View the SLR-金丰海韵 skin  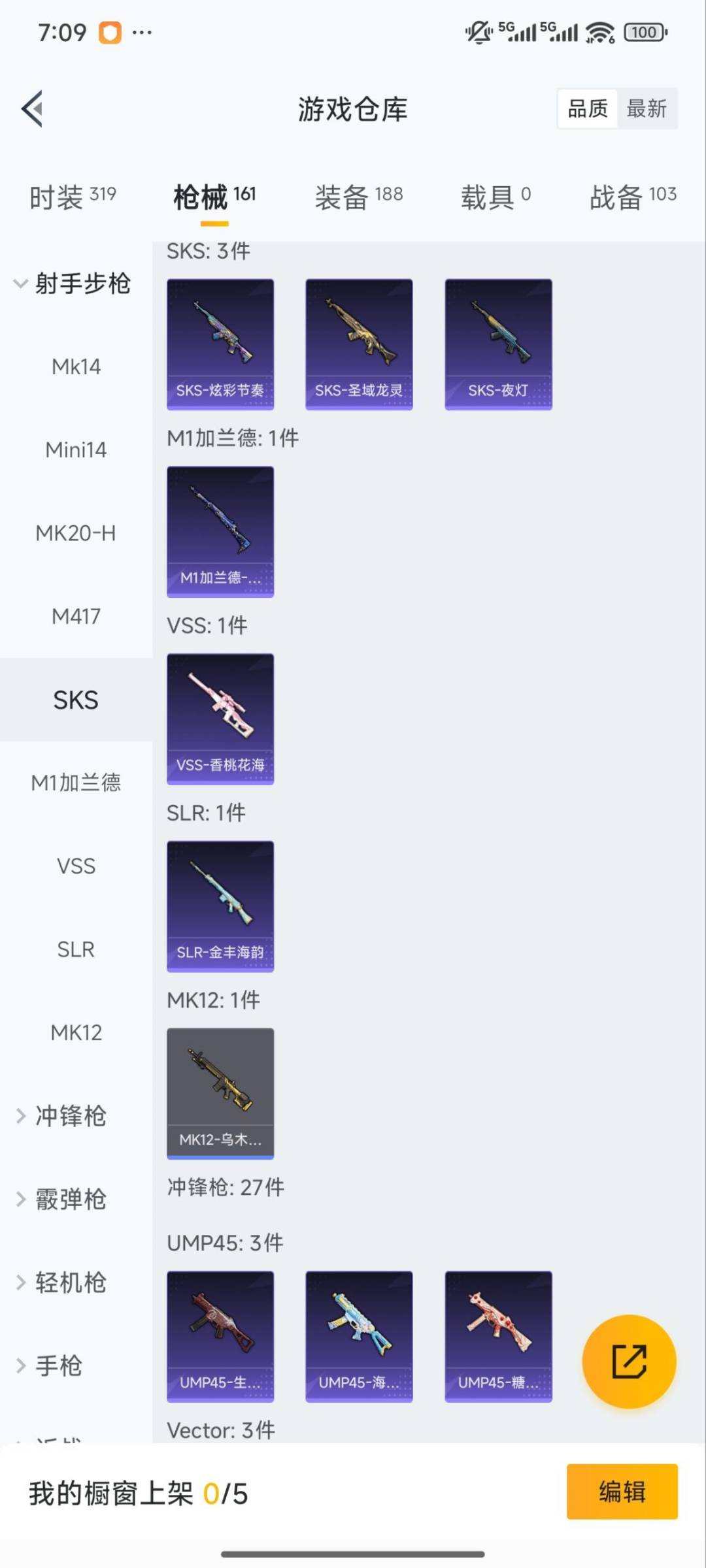220,906
